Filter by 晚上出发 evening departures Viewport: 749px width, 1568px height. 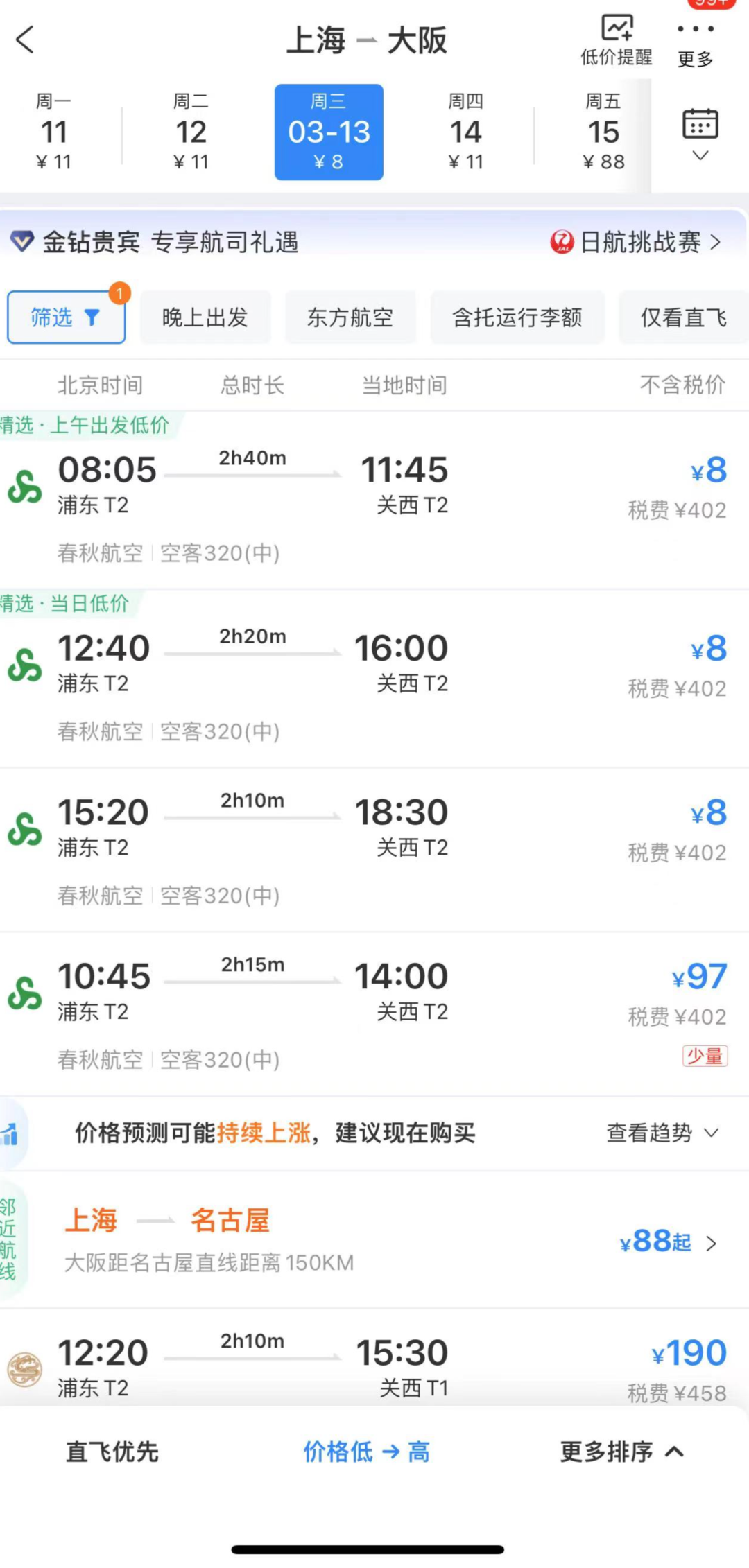pos(205,317)
